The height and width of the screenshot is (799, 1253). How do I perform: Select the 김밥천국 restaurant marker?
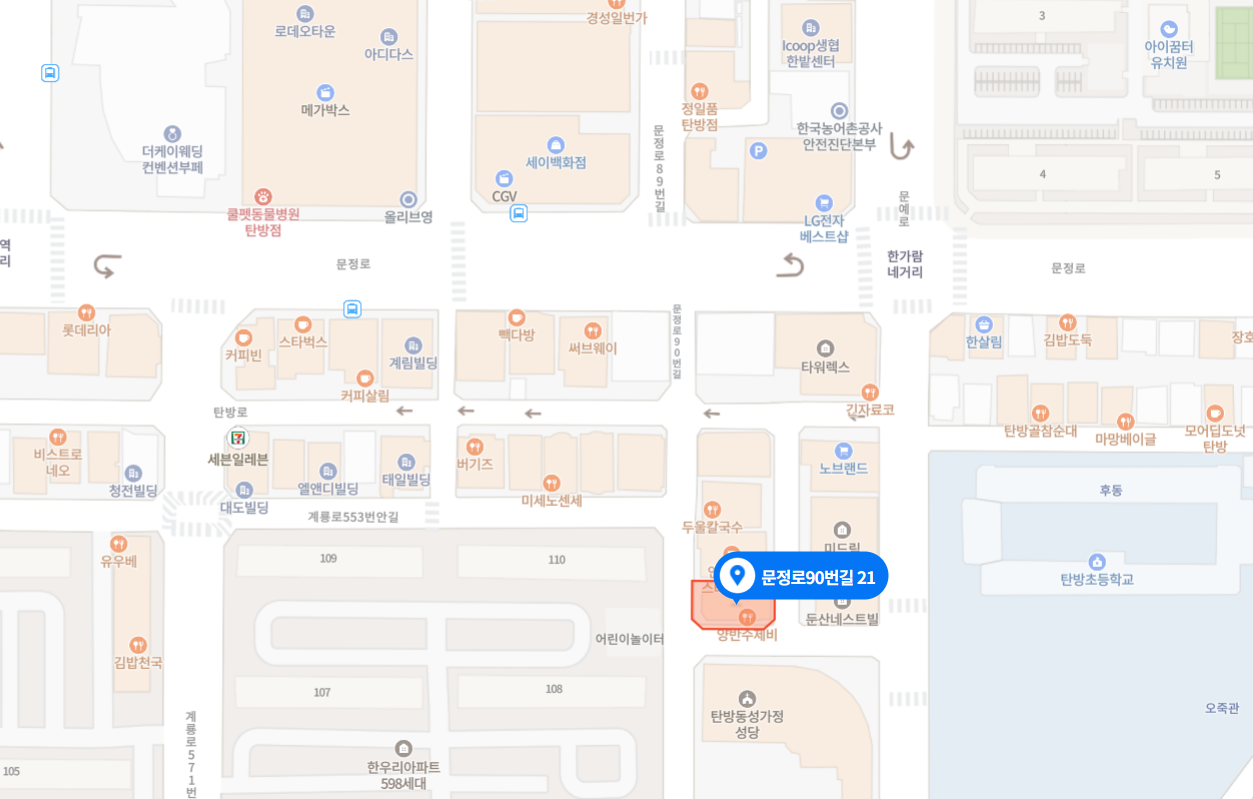pyautogui.click(x=138, y=645)
